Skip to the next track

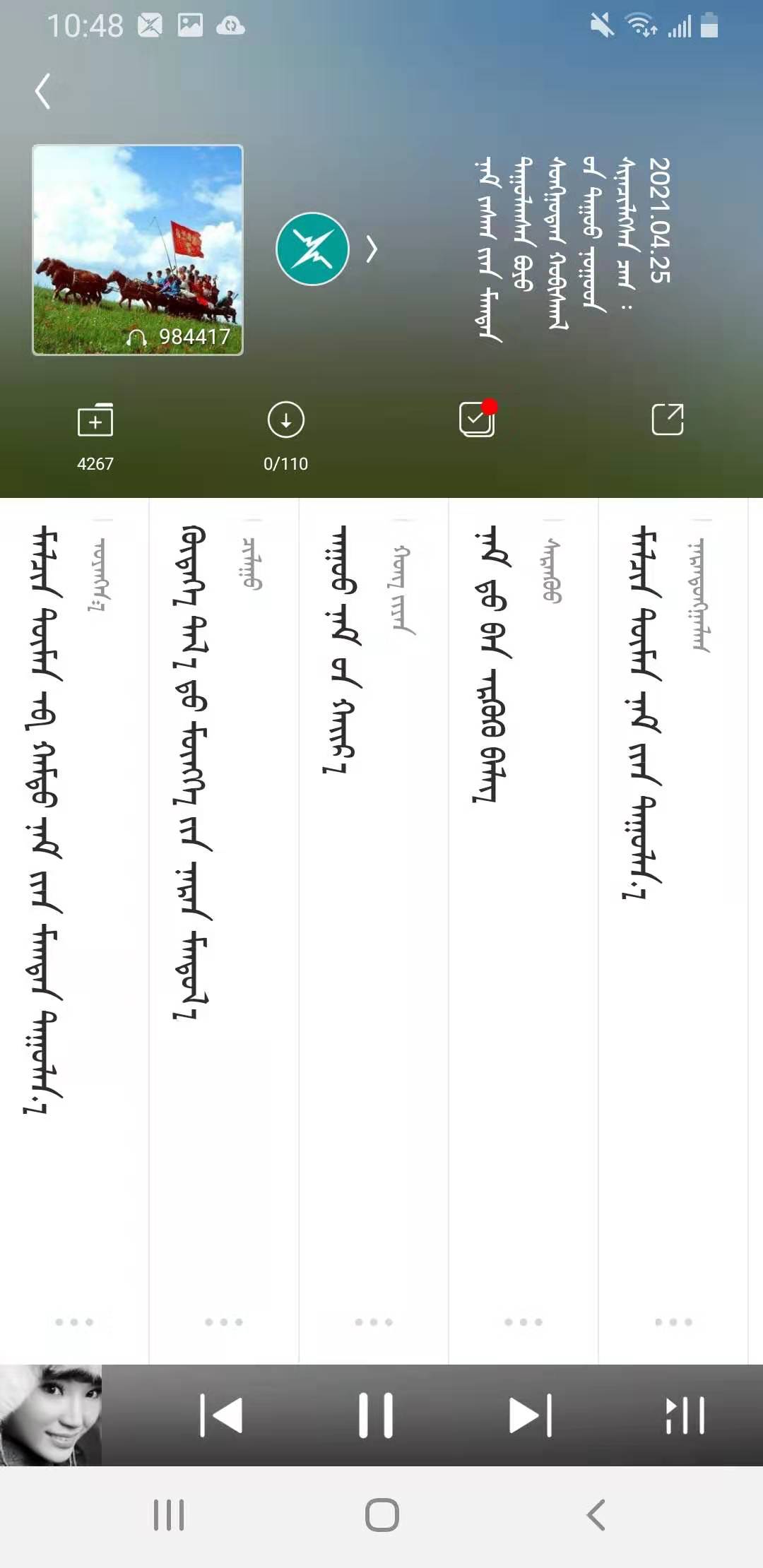[530, 1415]
